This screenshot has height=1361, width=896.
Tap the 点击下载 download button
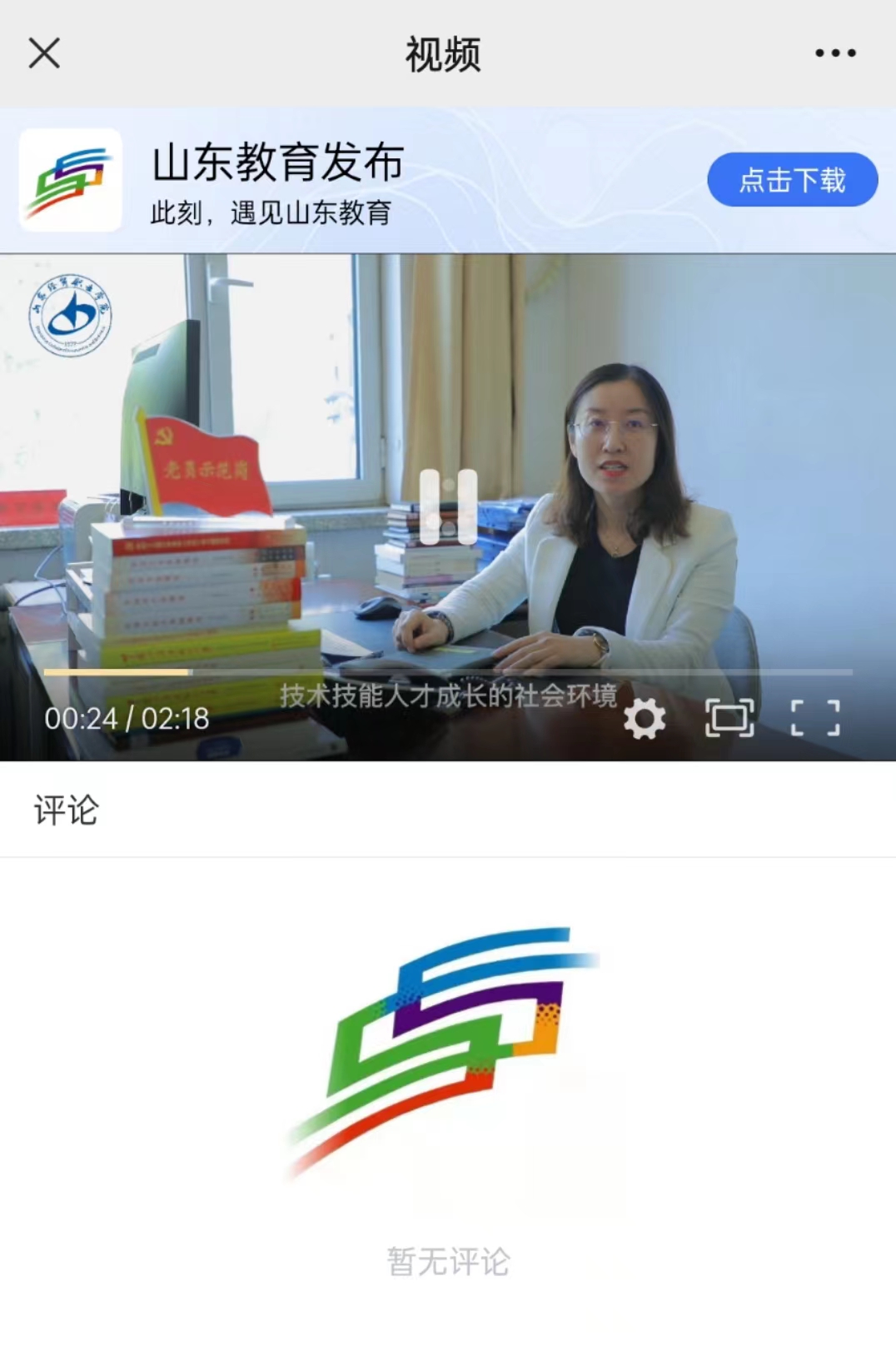tap(792, 180)
